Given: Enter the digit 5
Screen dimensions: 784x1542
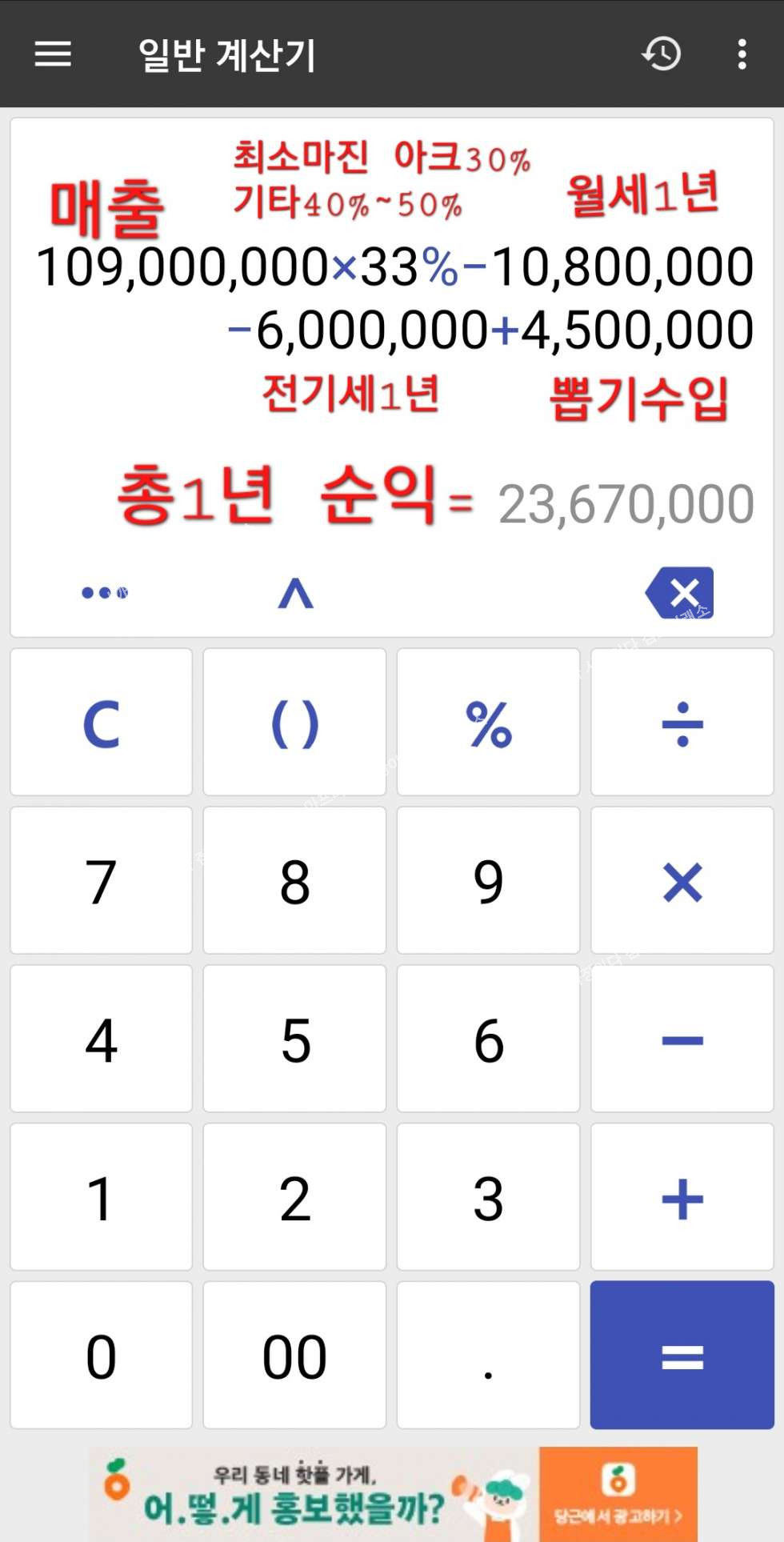Looking at the screenshot, I should tap(294, 1039).
